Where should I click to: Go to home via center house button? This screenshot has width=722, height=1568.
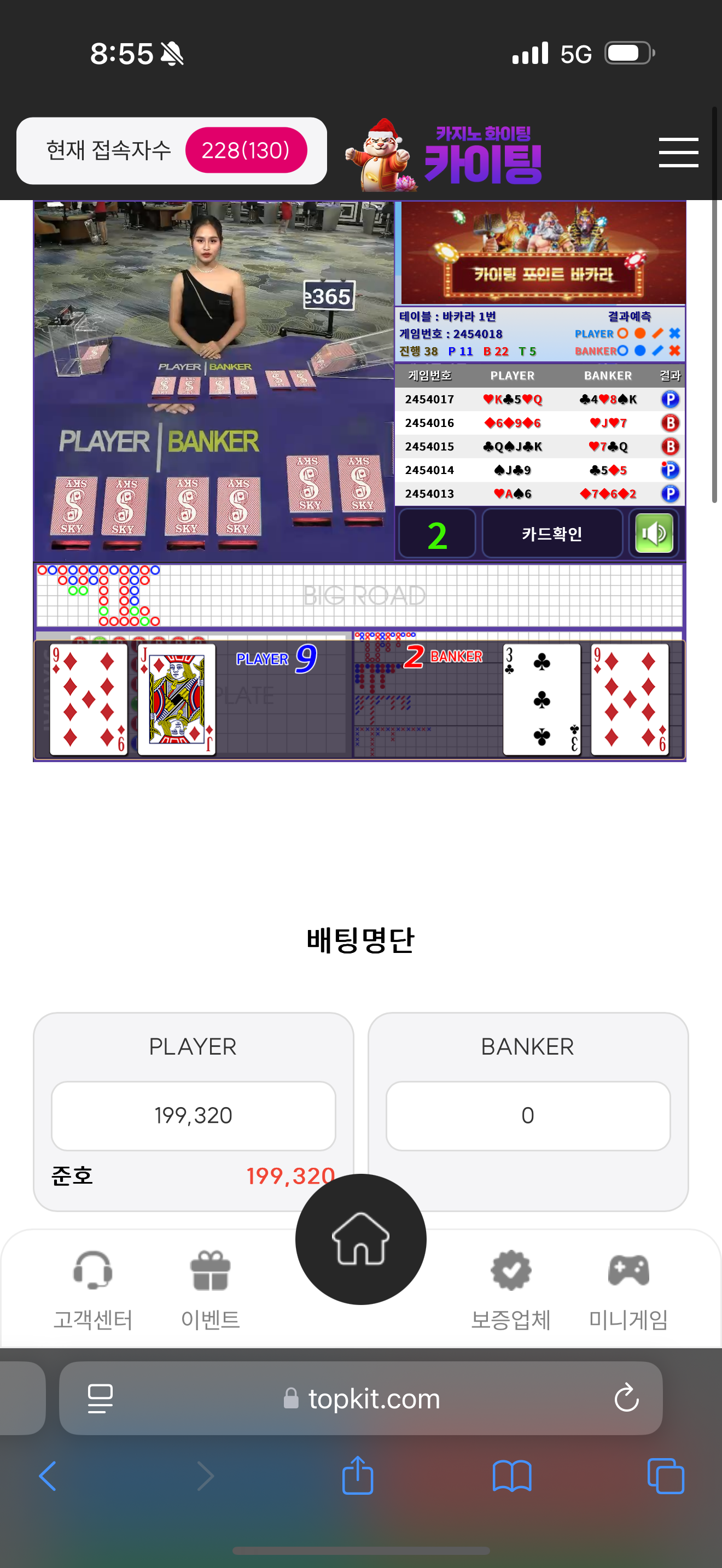click(x=361, y=1239)
